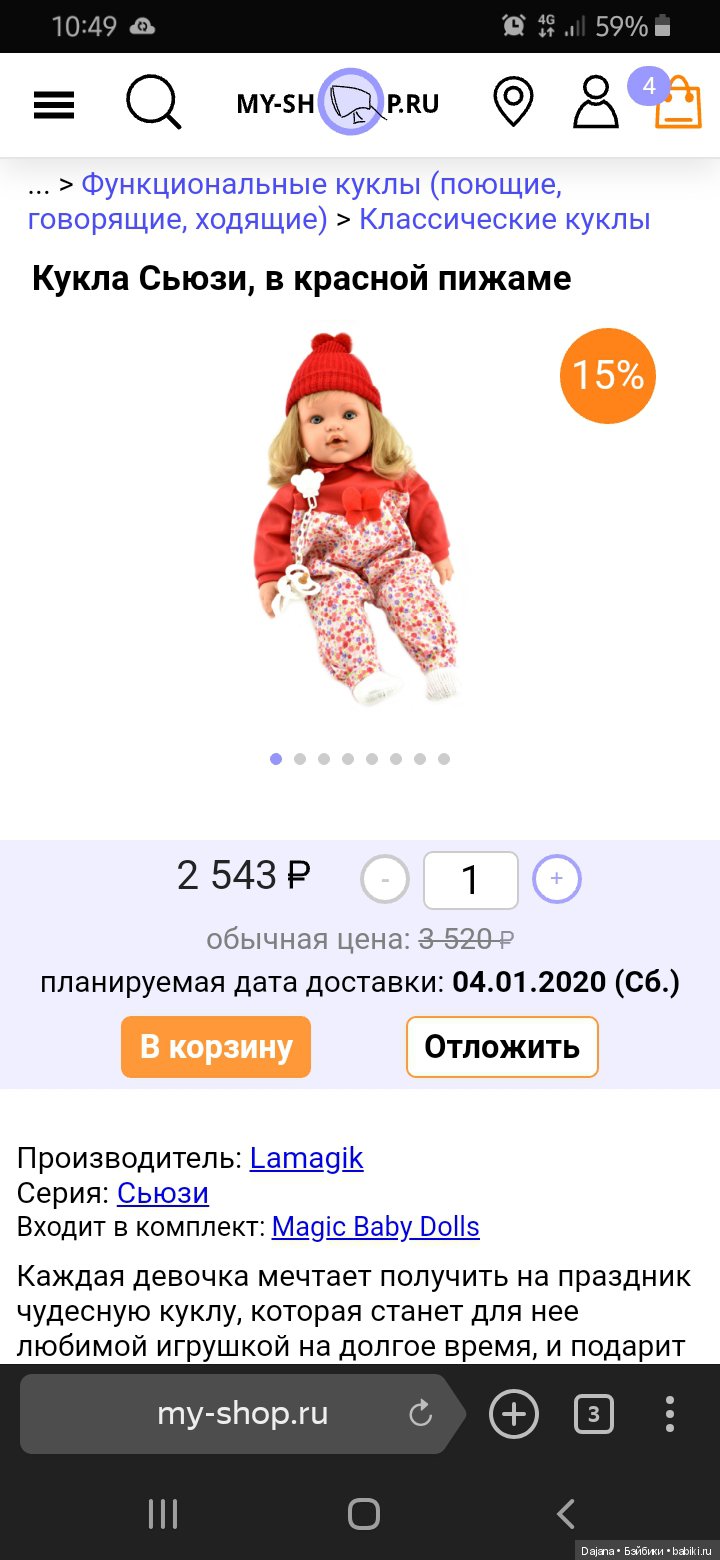Screen dimensions: 720x1560
Task: Tap the quantity input field
Action: pos(471,880)
